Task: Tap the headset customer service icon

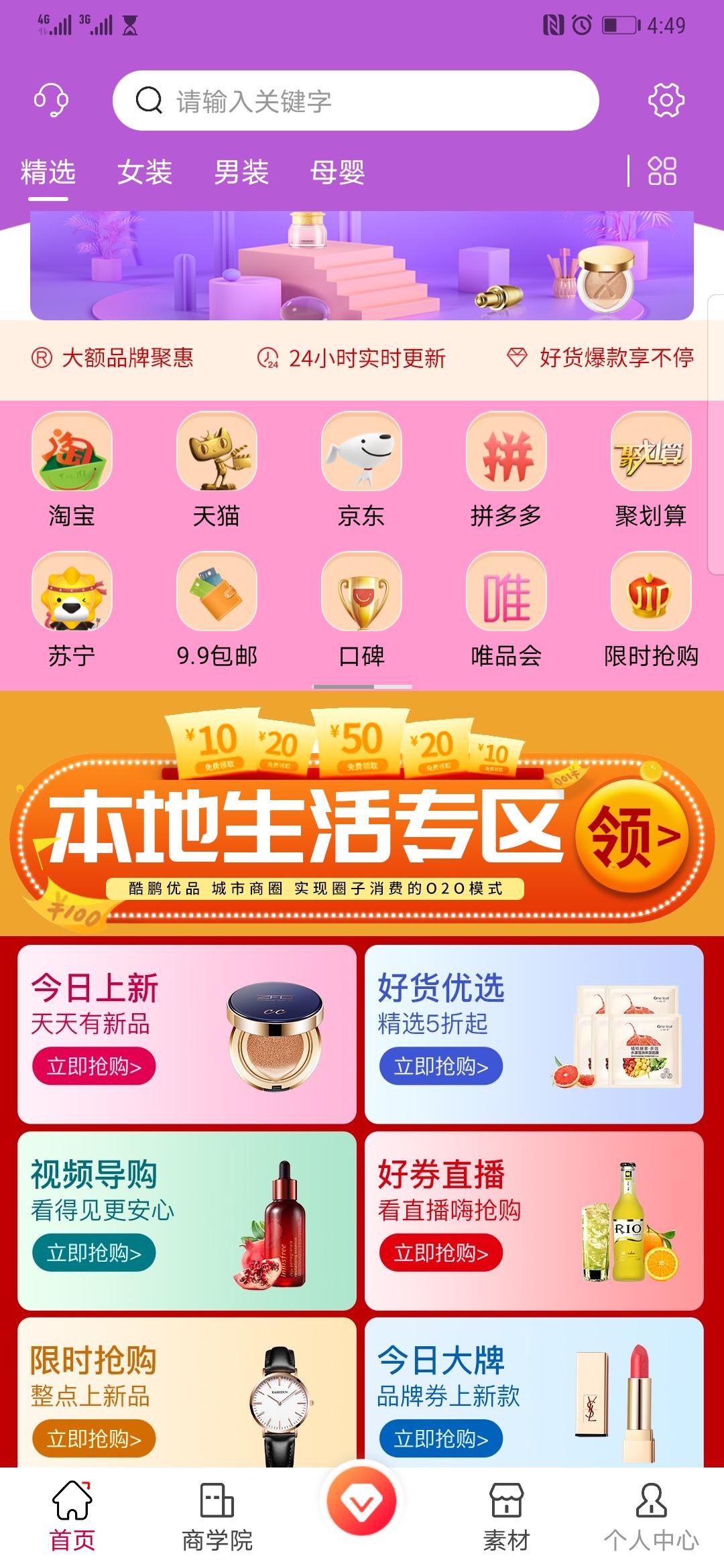Action: (x=51, y=101)
